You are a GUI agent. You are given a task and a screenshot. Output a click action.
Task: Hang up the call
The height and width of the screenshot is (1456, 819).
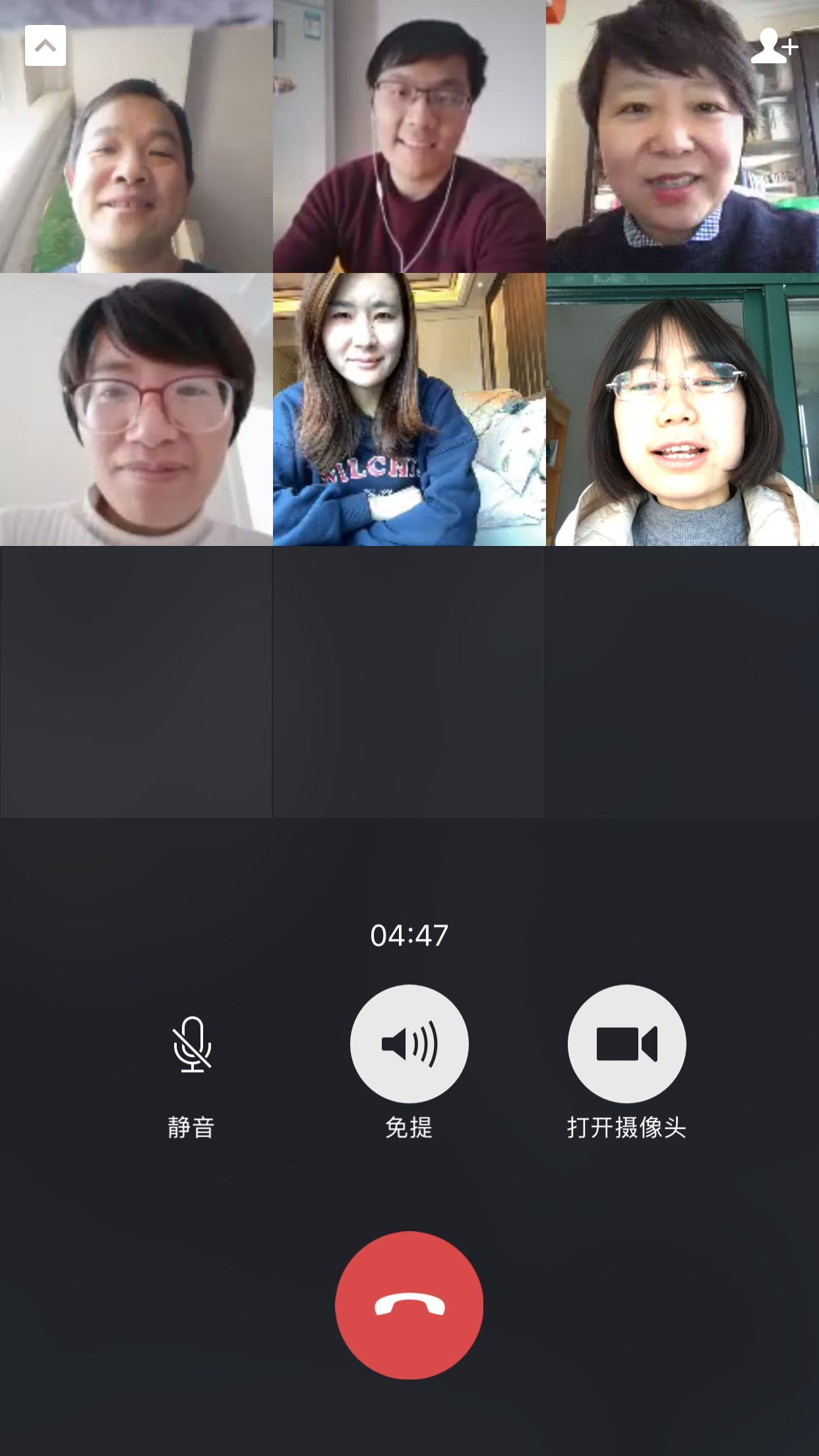click(x=409, y=1305)
